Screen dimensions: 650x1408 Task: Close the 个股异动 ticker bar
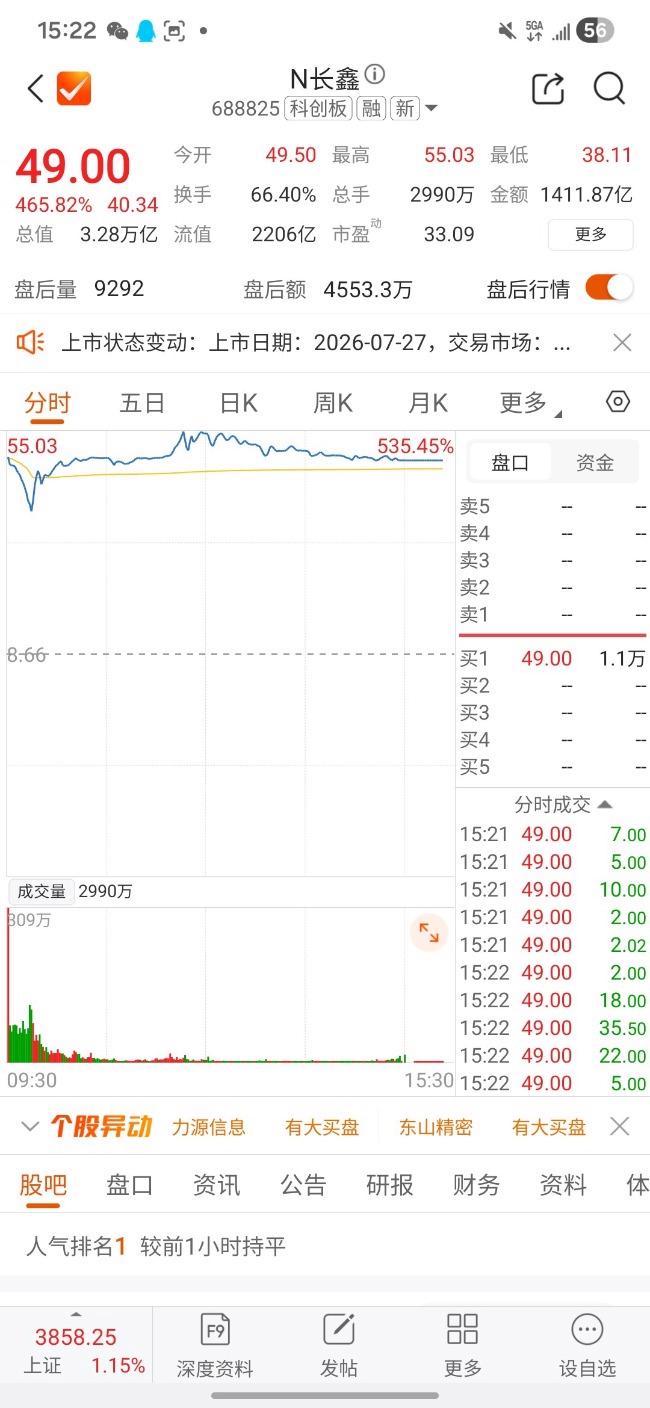point(620,1127)
